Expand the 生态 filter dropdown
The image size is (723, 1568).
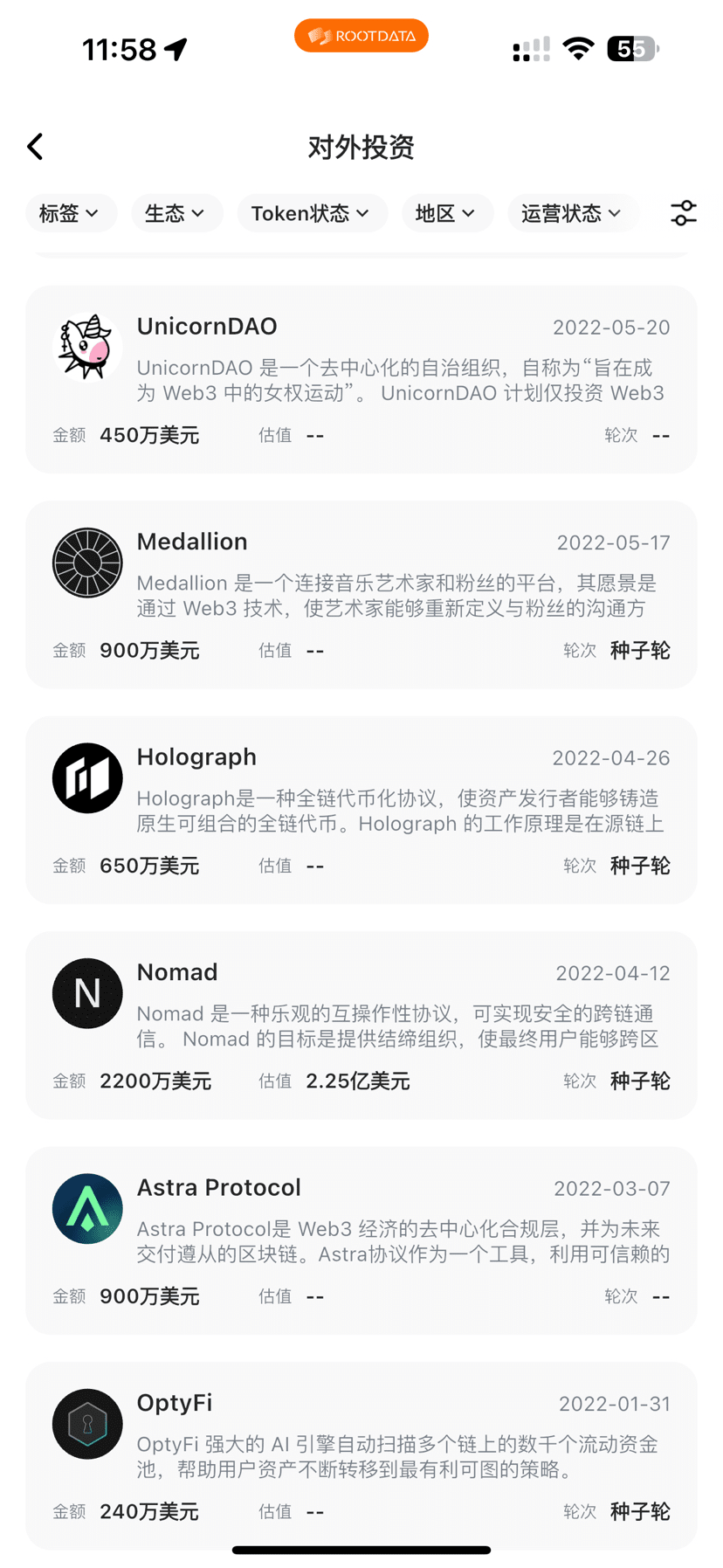176,213
